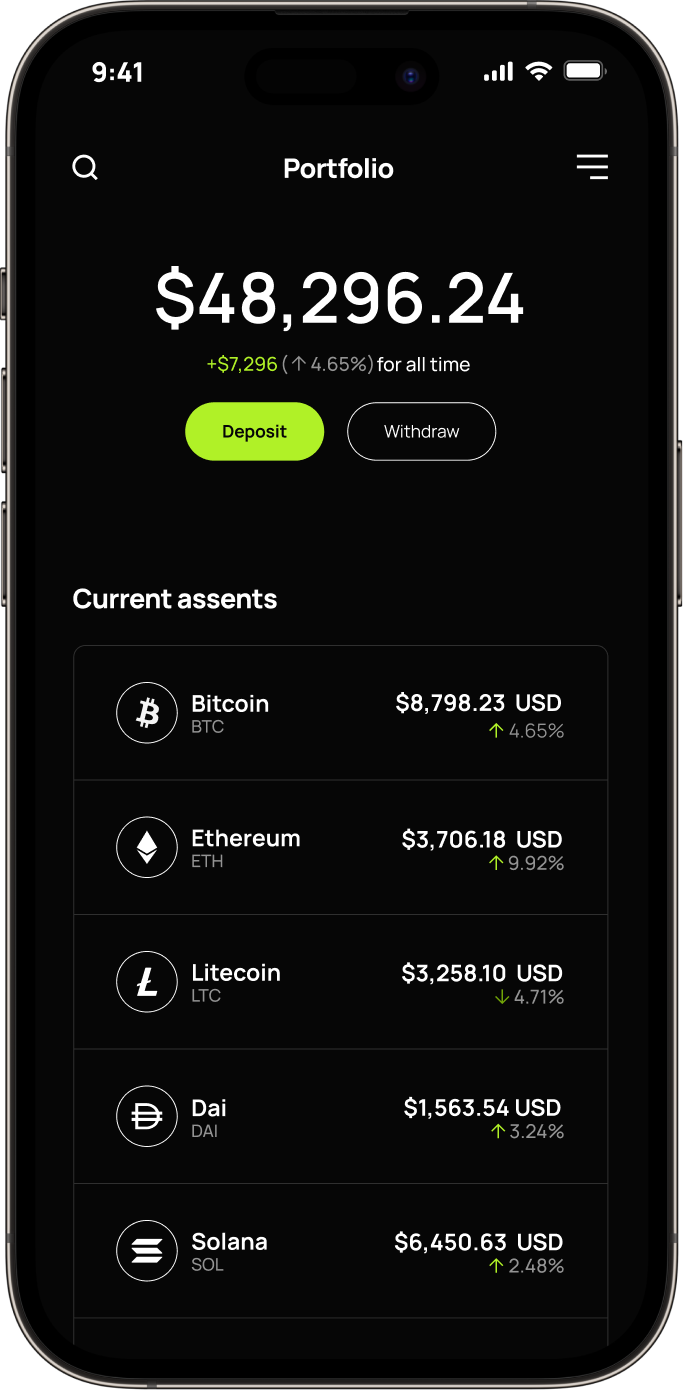Tap the Withdraw button
The width and height of the screenshot is (683, 1391).
(421, 432)
